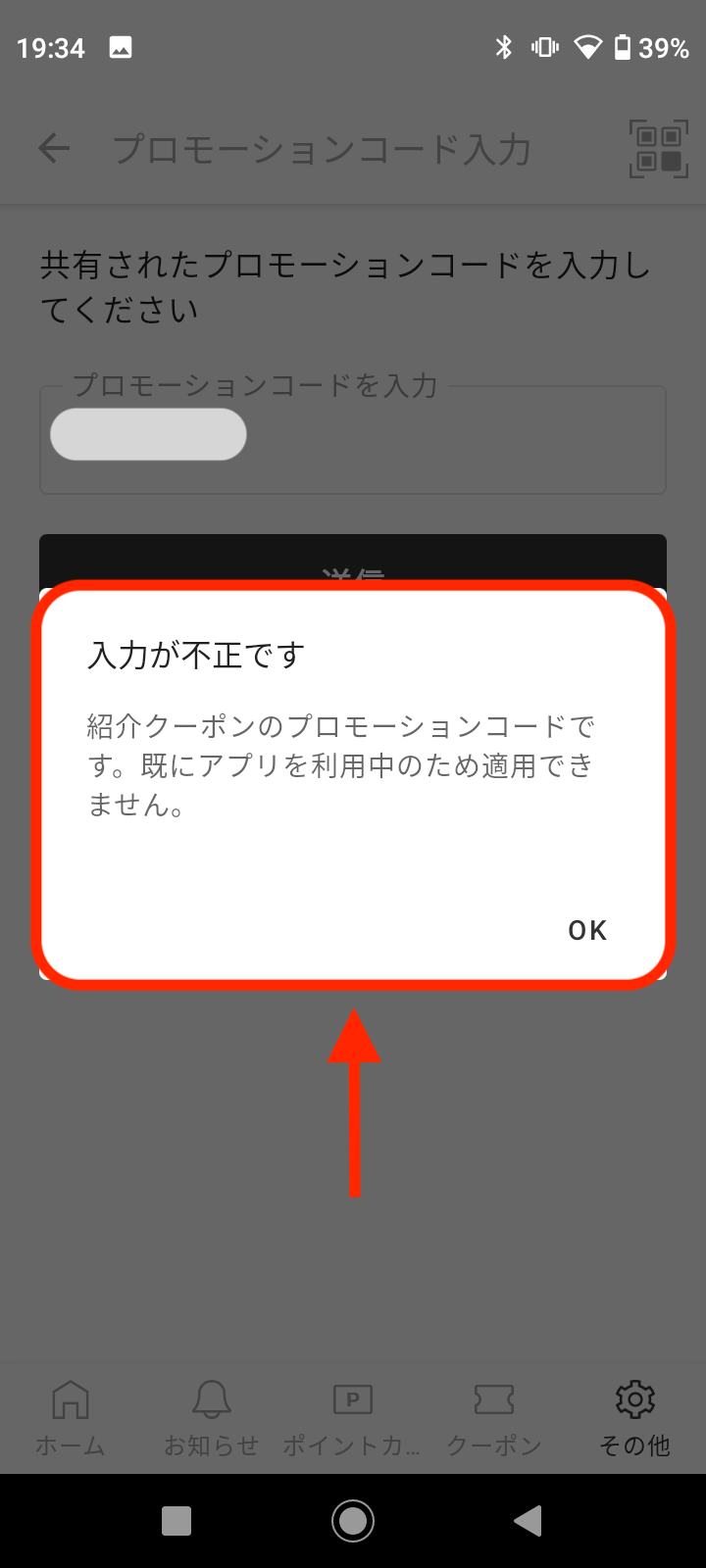Select the その他 tab
This screenshot has width=706, height=1568.
(634, 1417)
